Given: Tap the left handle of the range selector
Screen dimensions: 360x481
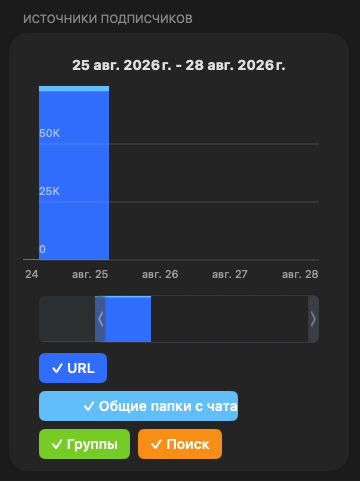Looking at the screenshot, I should [100, 319].
